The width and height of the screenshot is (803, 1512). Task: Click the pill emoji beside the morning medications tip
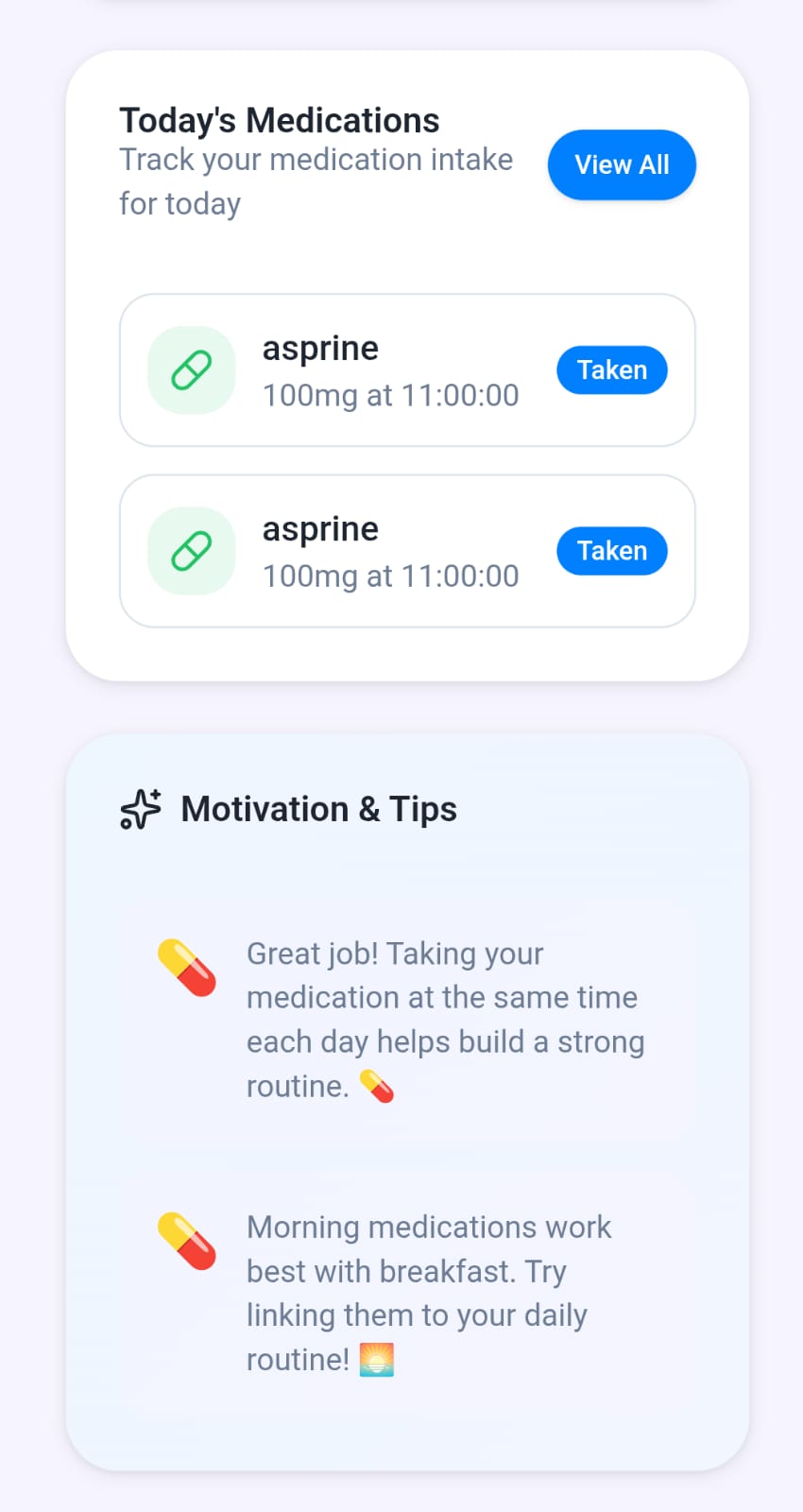tap(187, 1241)
